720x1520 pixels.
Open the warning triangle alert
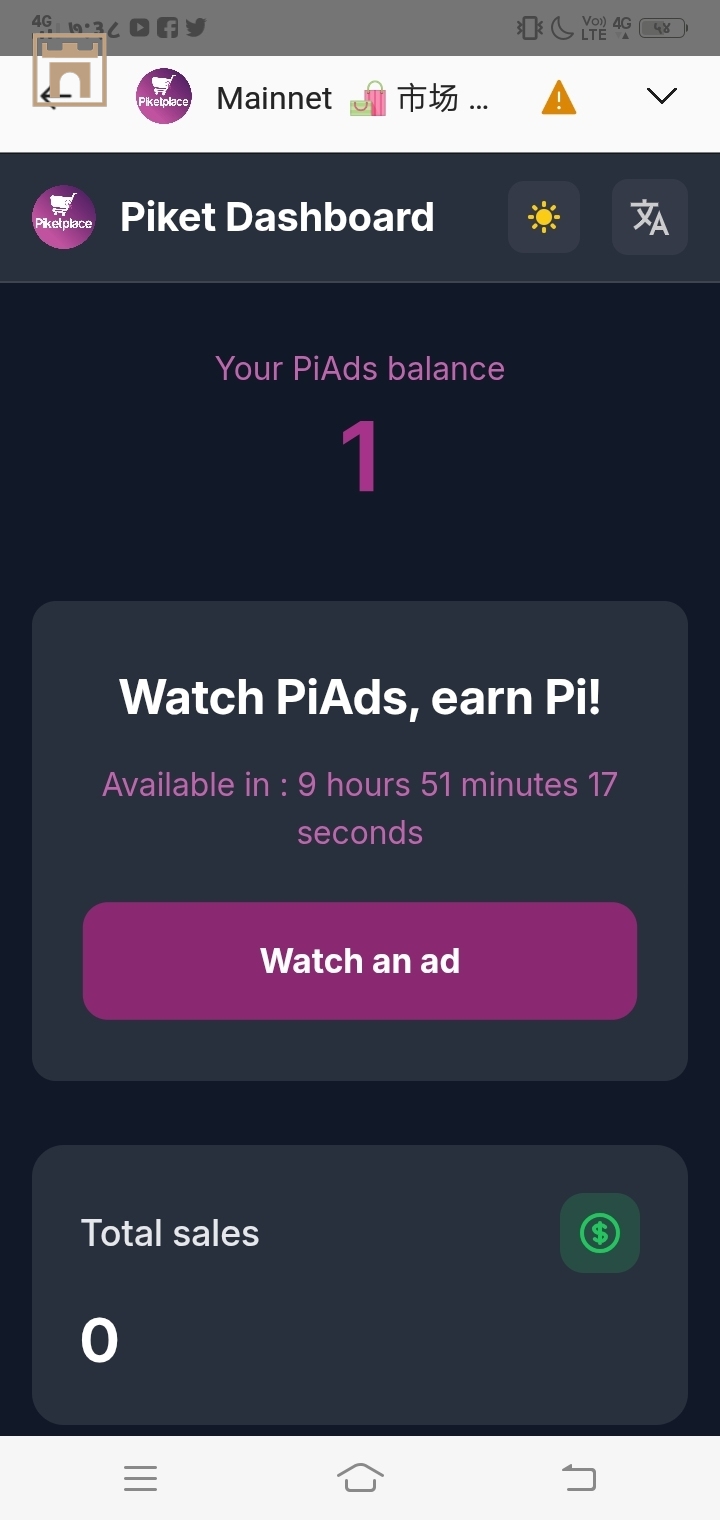coord(558,98)
